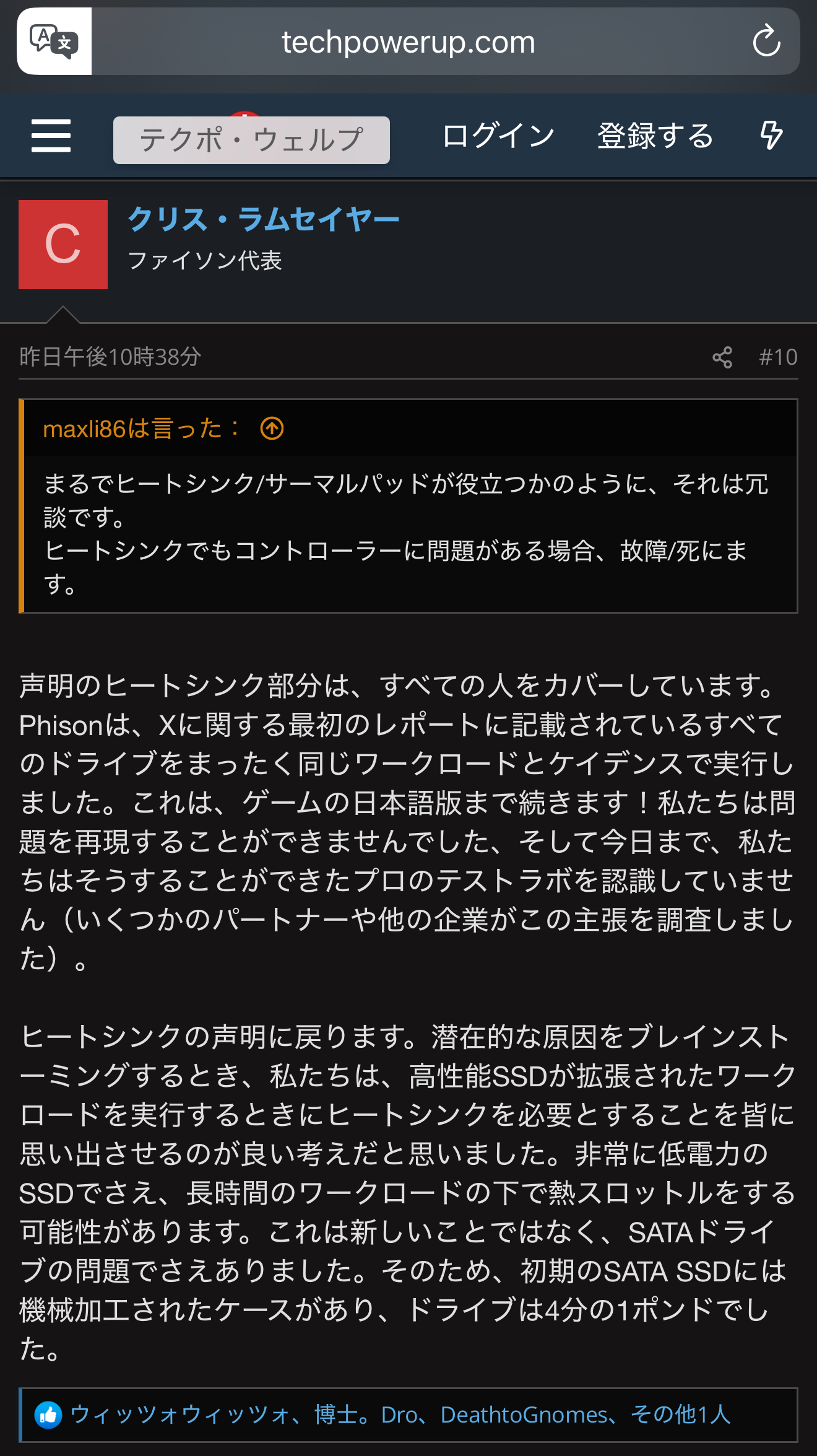This screenshot has height=1456, width=817.
Task: Open the #10 post permalink
Action: point(778,357)
